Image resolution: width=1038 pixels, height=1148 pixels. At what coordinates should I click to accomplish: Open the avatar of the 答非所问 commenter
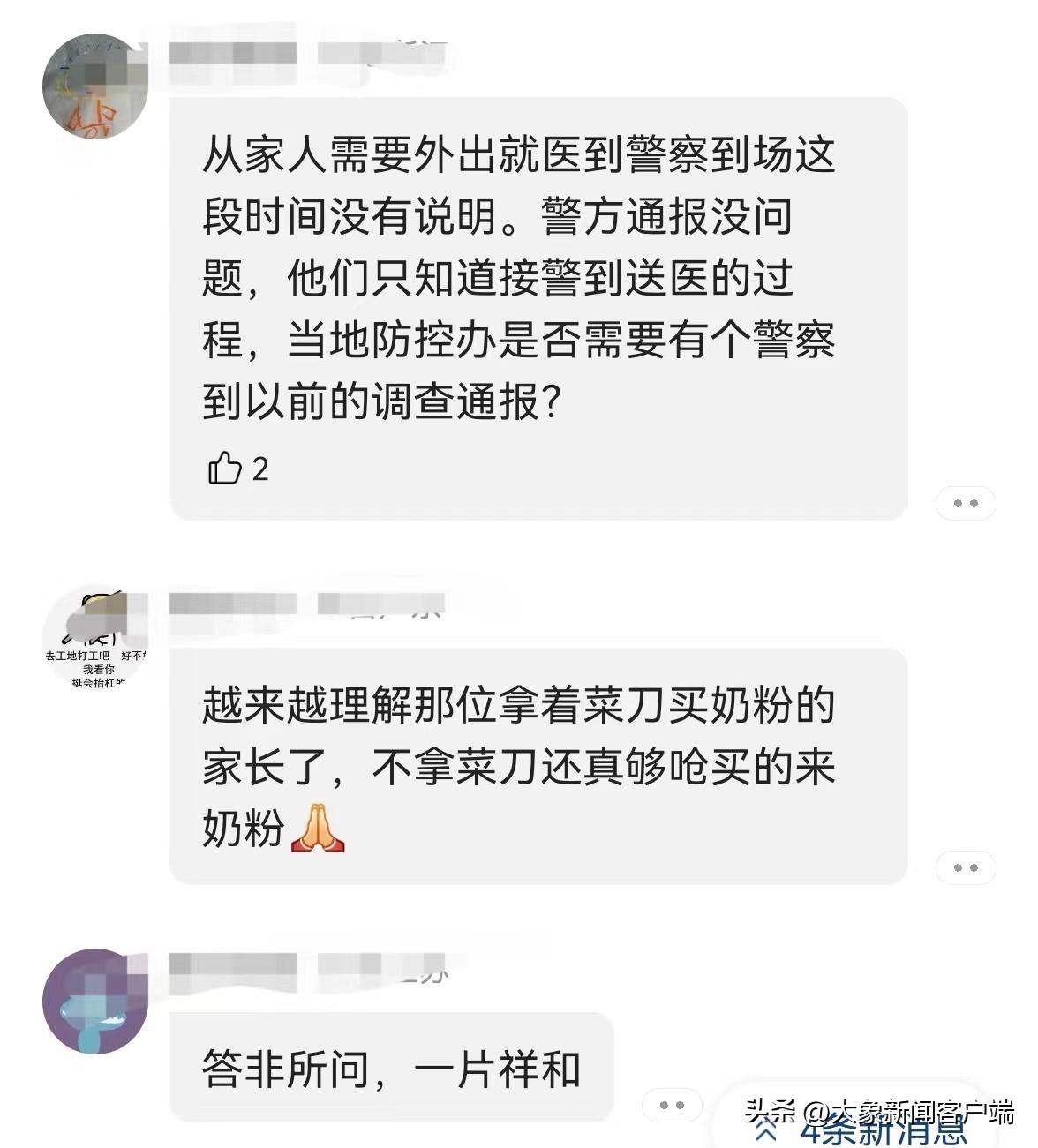click(x=96, y=1001)
